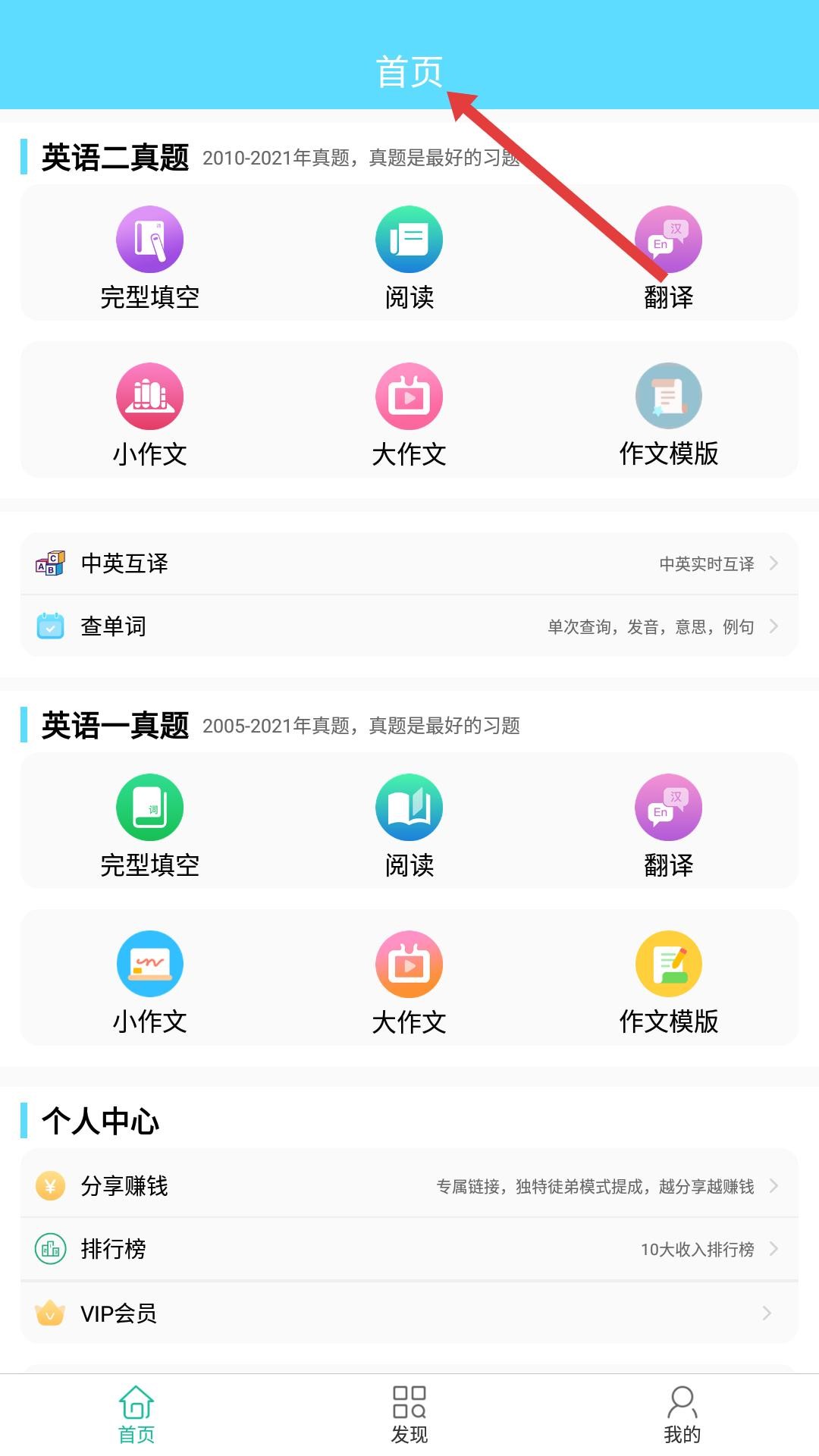Switch to the 我的 tab
The height and width of the screenshot is (1456, 819).
click(x=682, y=1414)
